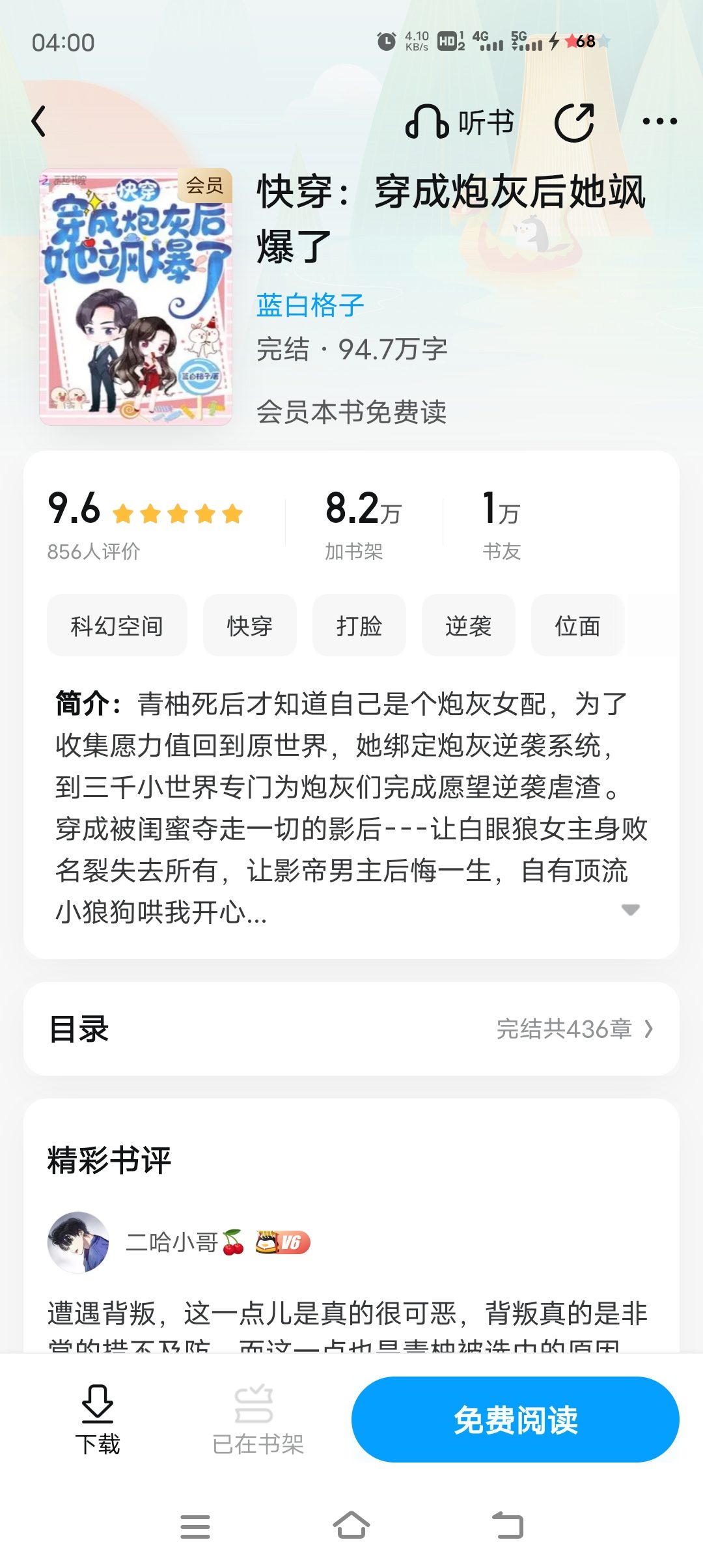Share this book

[x=574, y=122]
